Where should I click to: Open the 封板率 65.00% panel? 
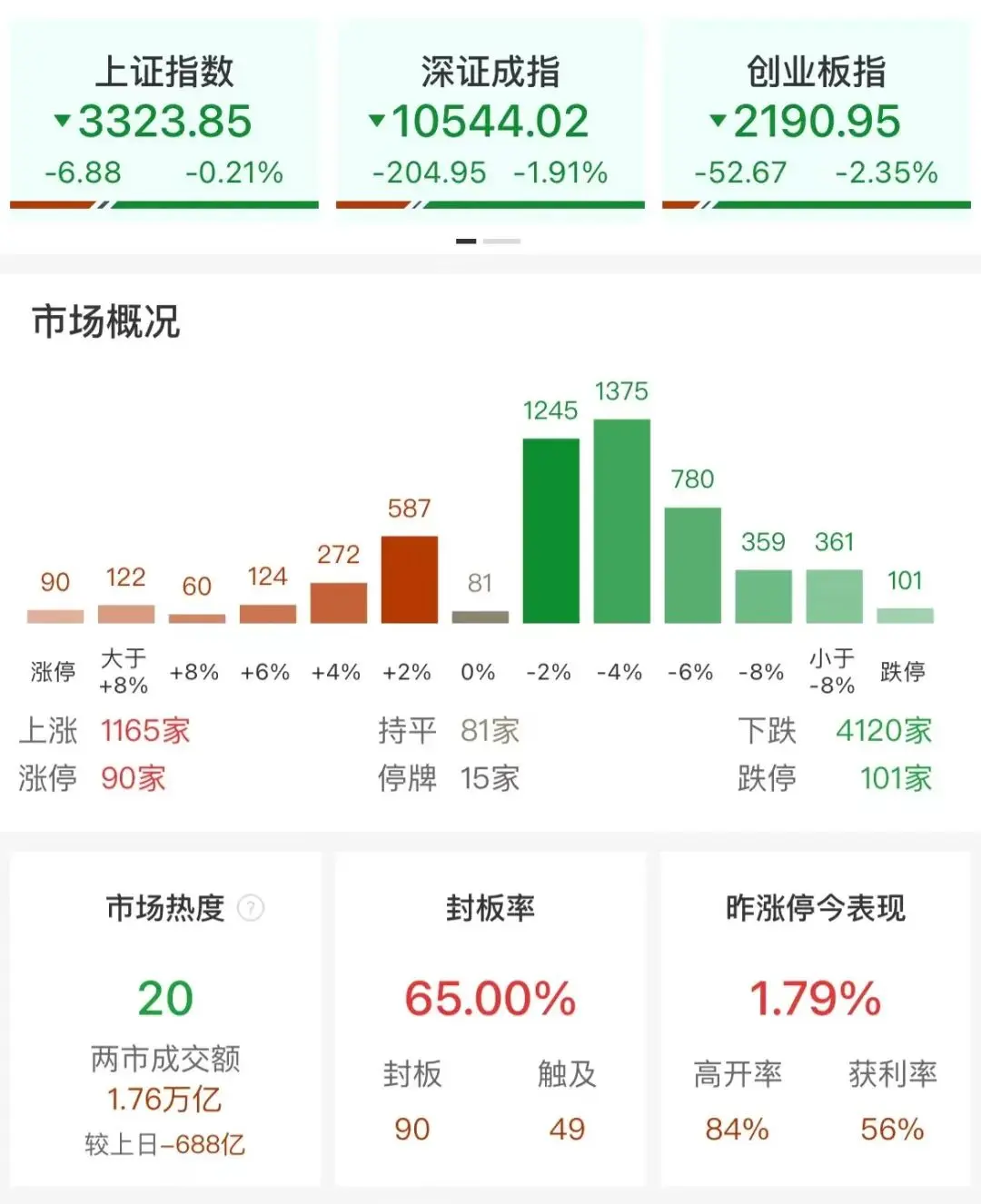[x=490, y=999]
